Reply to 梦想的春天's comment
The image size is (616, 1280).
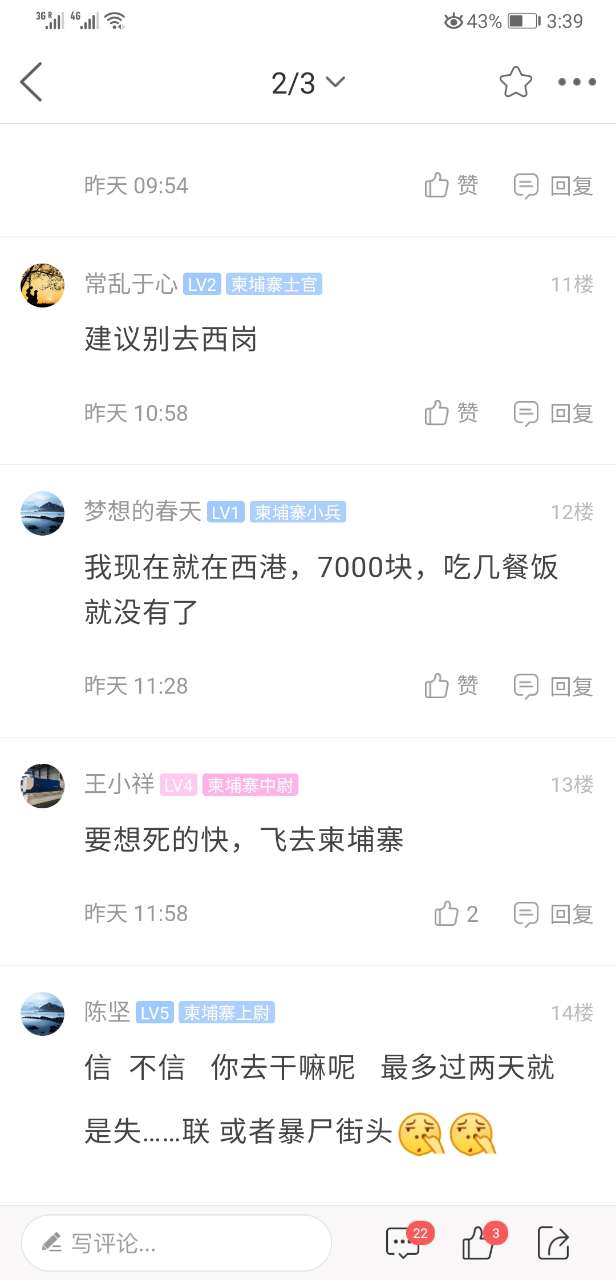coord(553,686)
